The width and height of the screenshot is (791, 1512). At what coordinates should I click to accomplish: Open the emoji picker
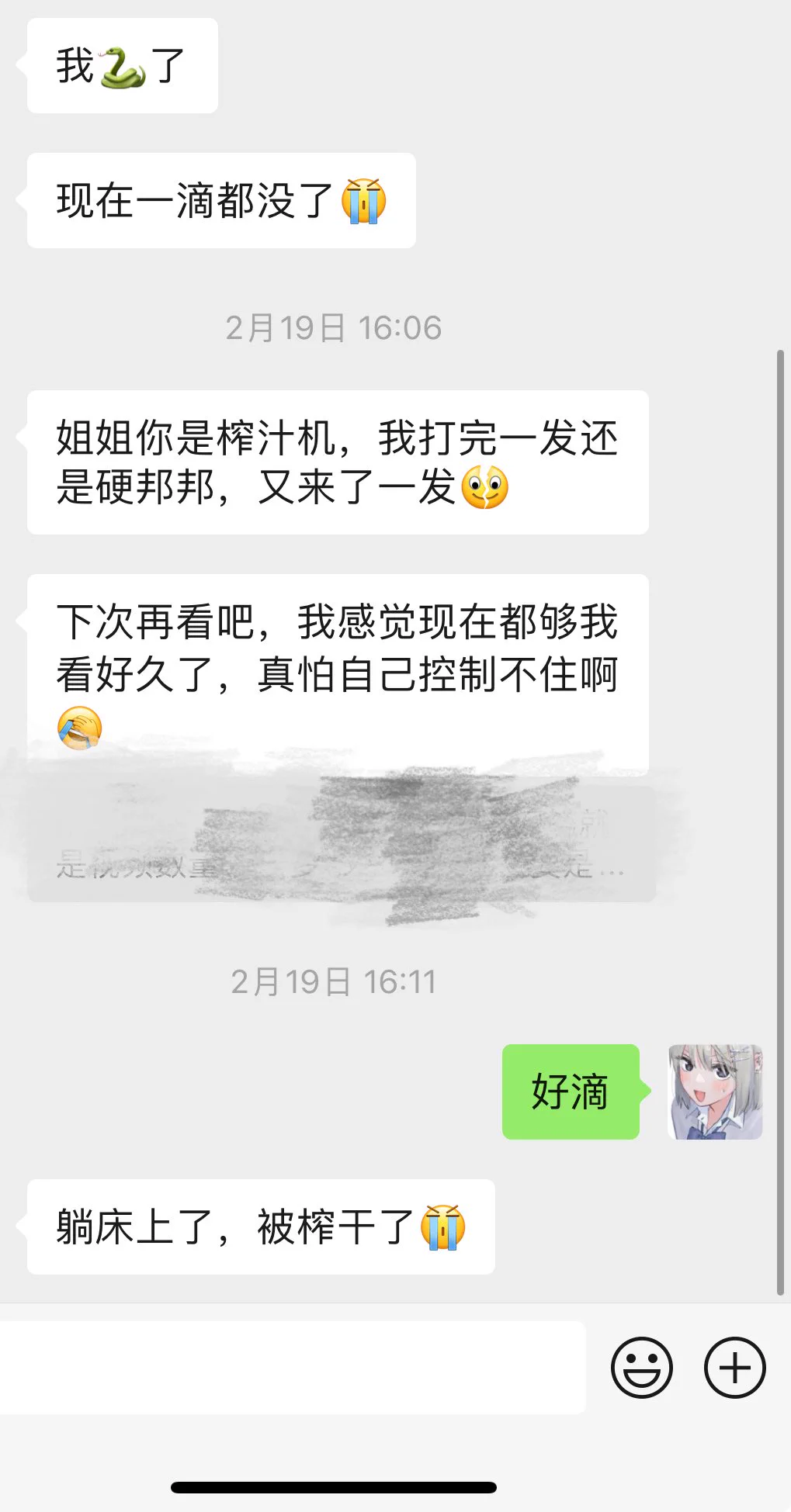pos(641,1368)
